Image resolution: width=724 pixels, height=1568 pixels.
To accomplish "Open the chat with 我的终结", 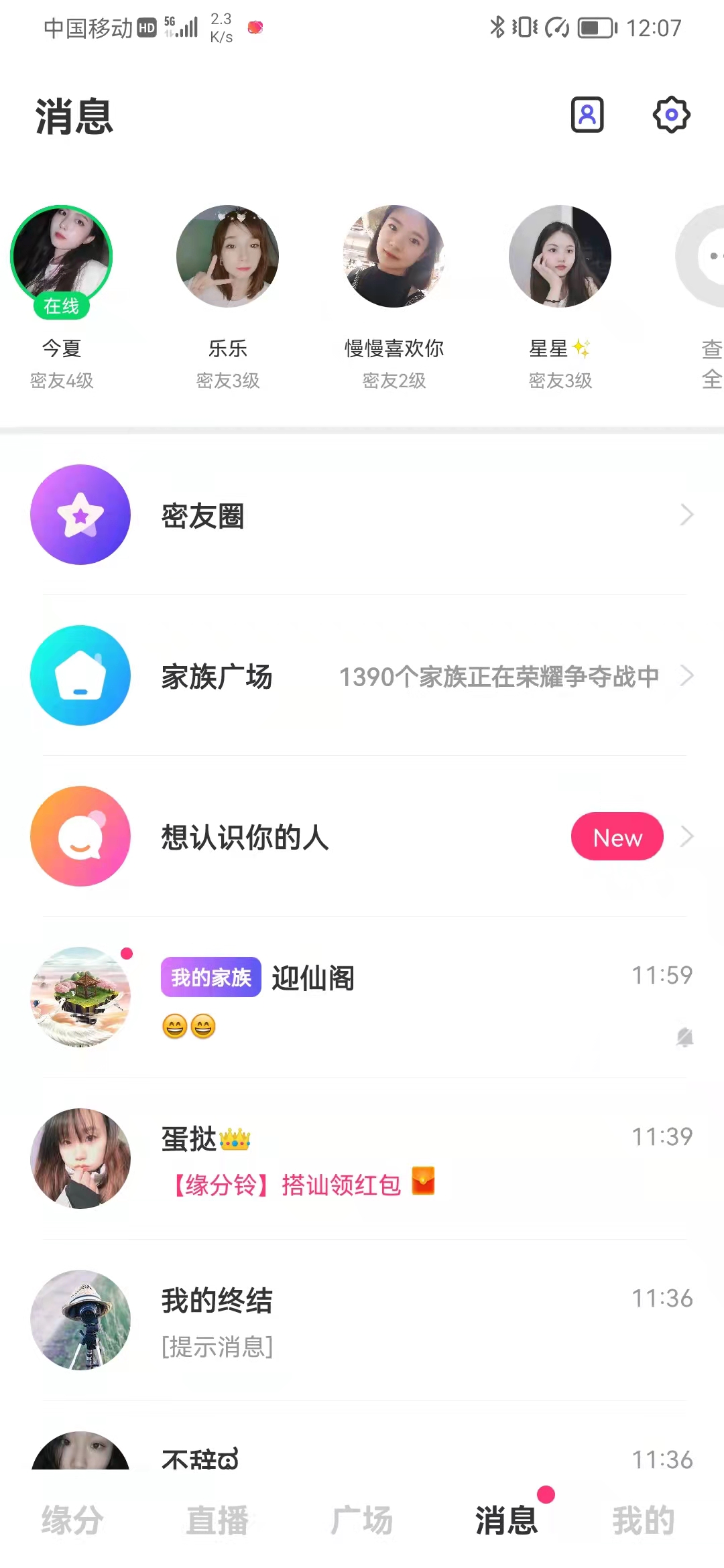I will [362, 1320].
